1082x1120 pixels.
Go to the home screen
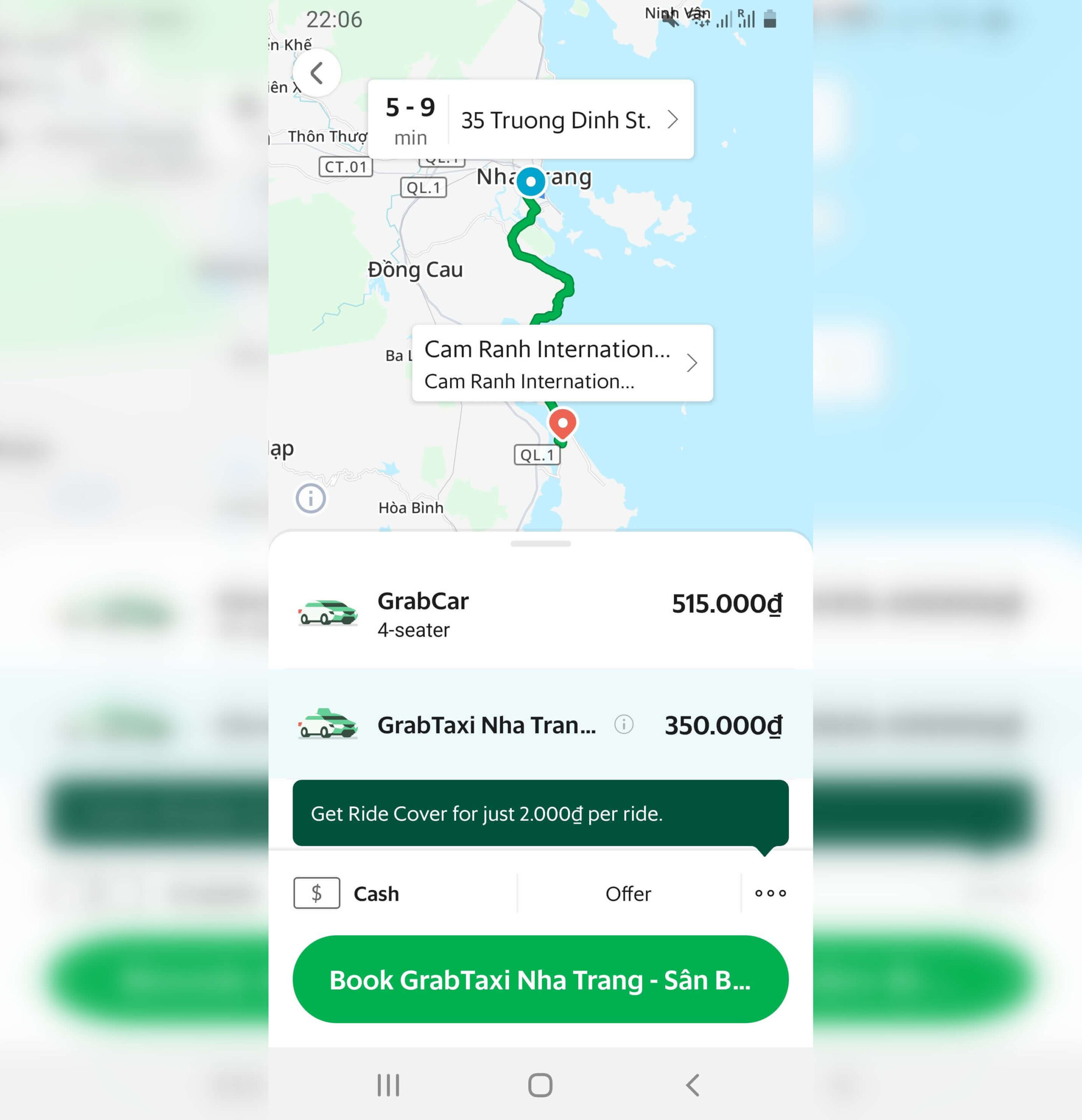tap(540, 1085)
